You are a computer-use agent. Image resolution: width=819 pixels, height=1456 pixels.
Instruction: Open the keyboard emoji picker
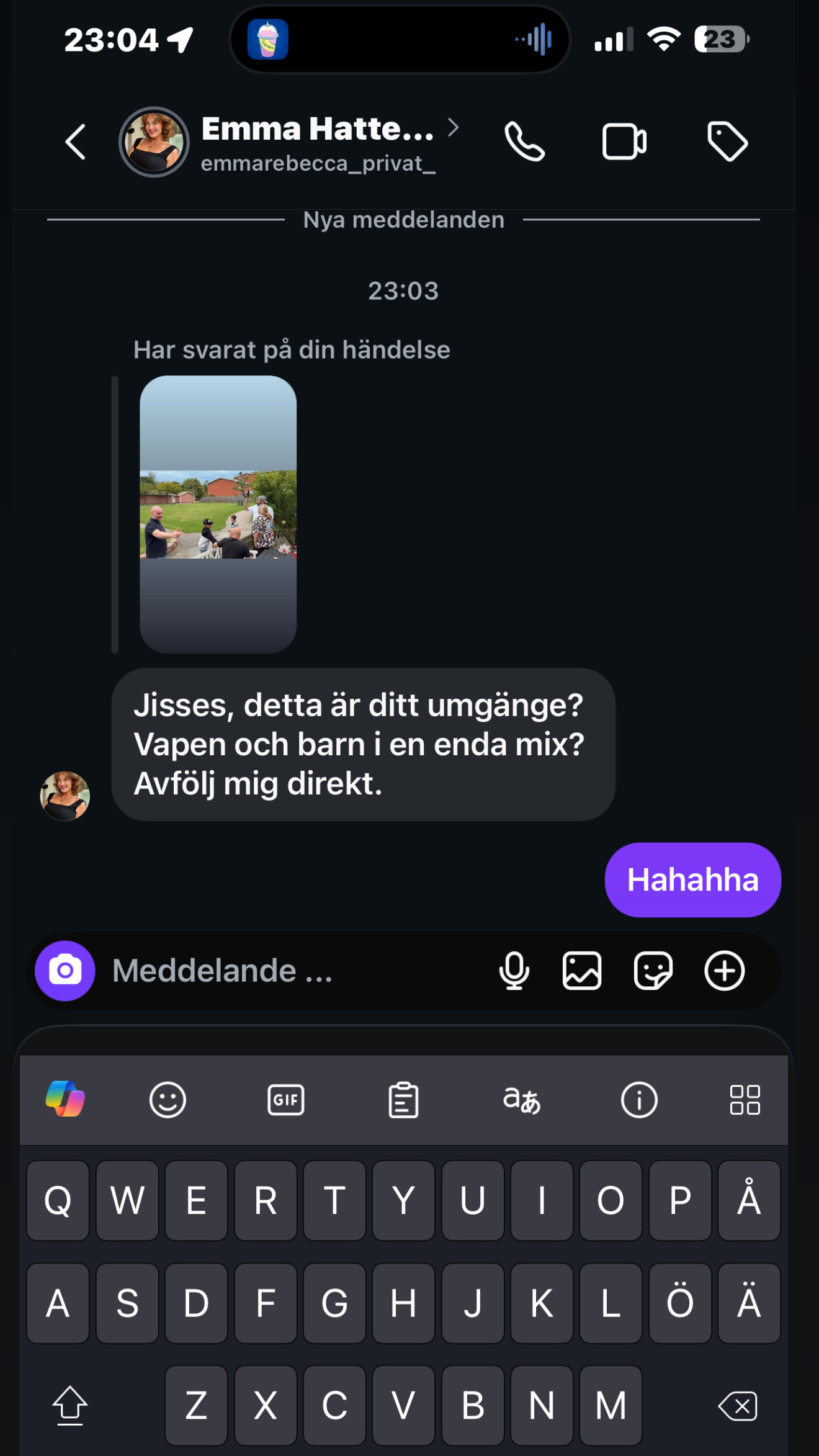pos(168,1100)
